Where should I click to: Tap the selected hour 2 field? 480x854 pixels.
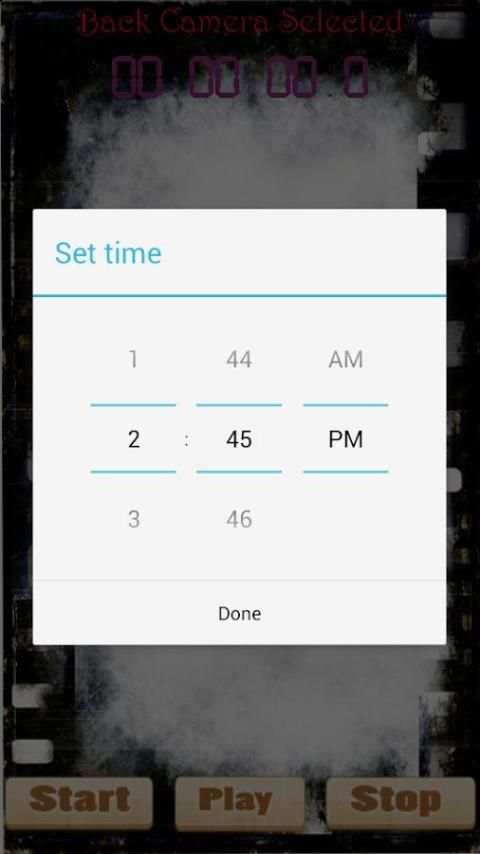133,439
